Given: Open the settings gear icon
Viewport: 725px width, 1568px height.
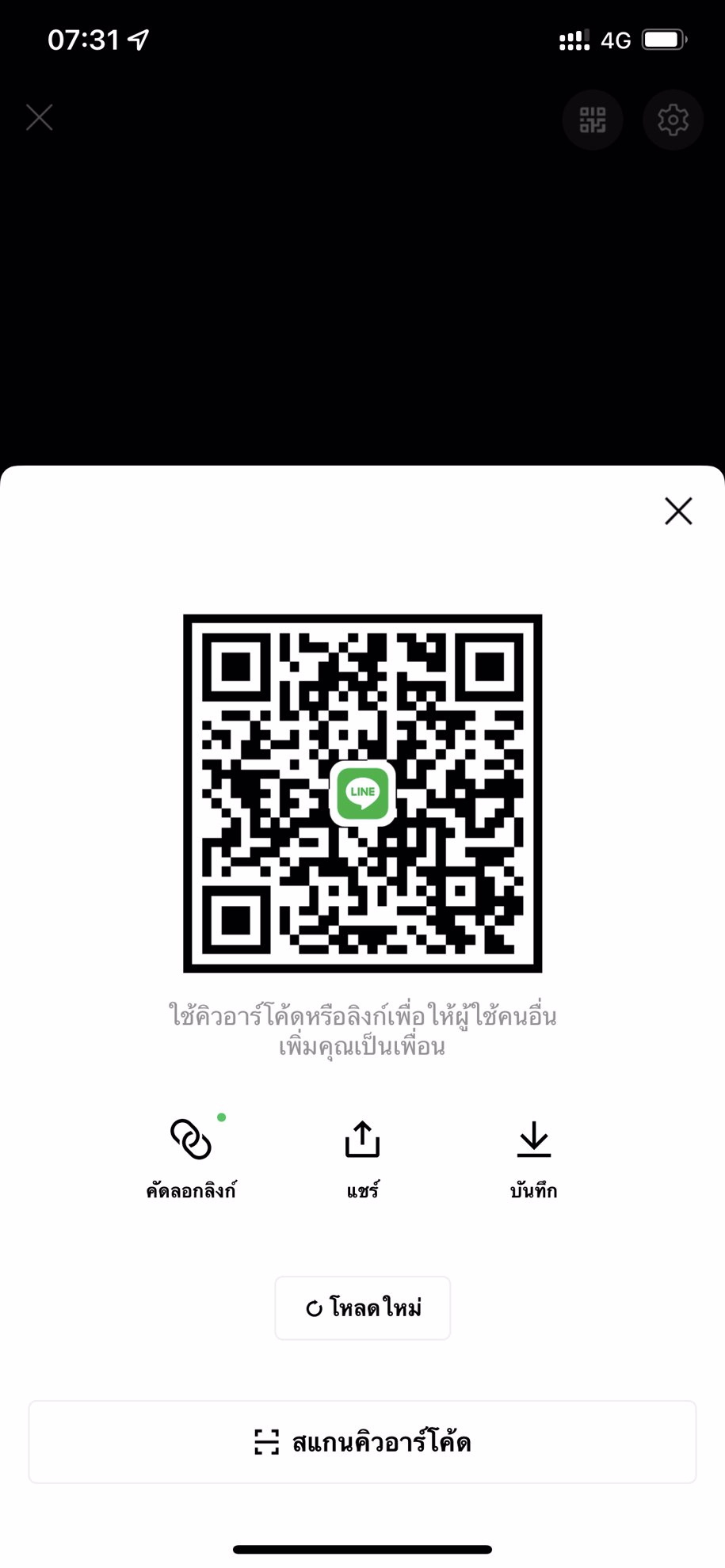Looking at the screenshot, I should click(673, 120).
